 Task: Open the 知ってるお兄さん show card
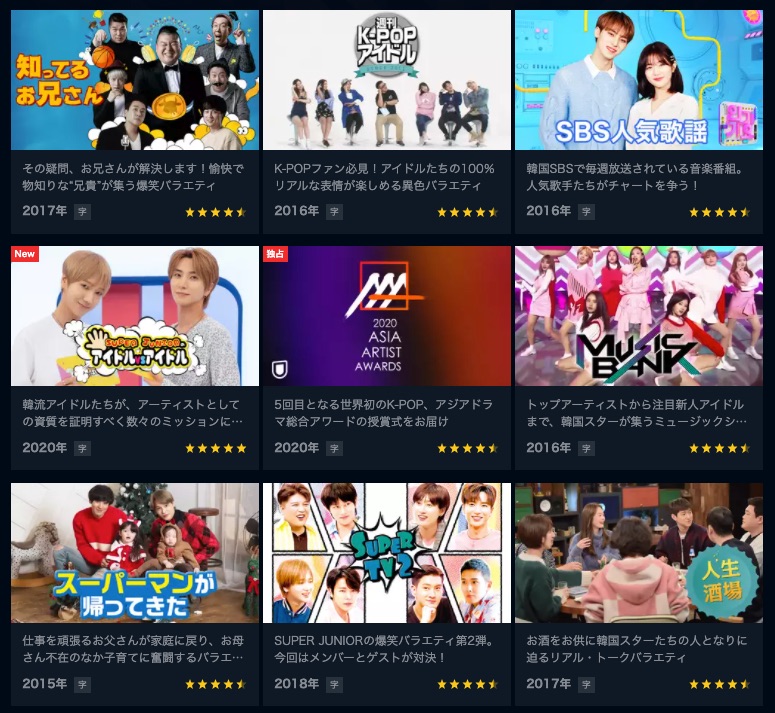135,81
